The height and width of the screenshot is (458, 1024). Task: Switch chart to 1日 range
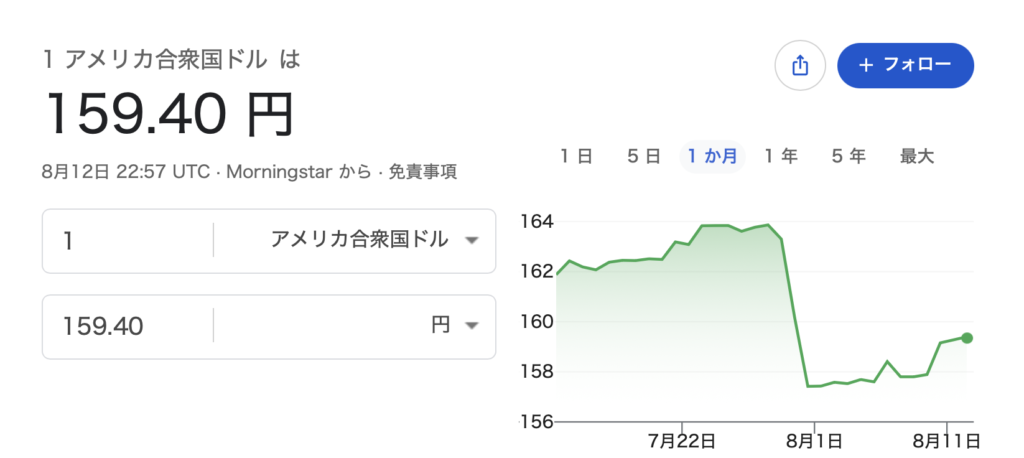(x=576, y=157)
